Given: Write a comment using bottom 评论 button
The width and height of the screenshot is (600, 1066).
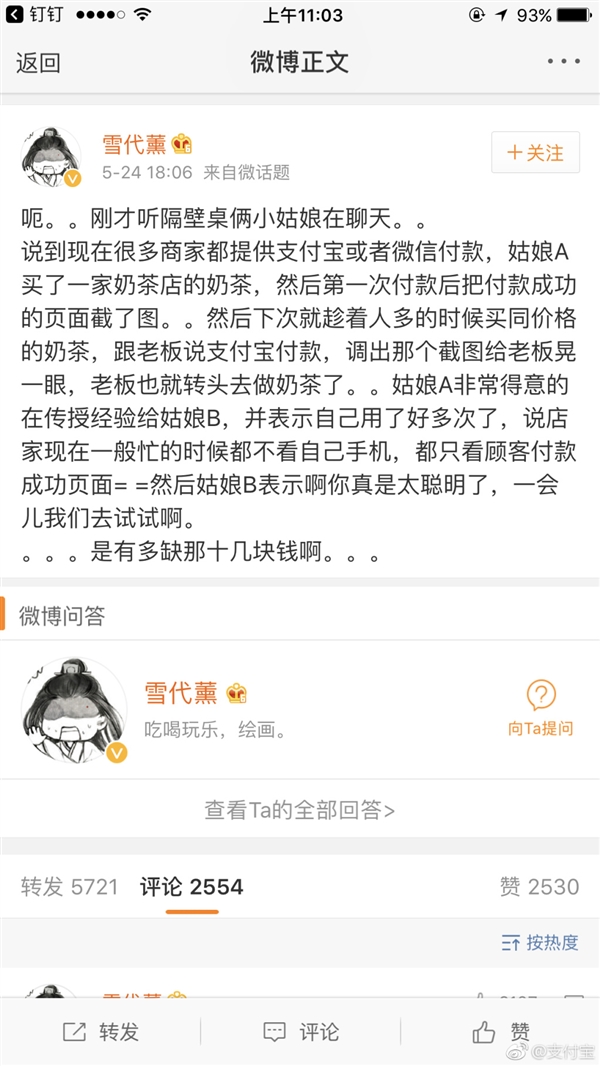Looking at the screenshot, I should (x=300, y=1032).
